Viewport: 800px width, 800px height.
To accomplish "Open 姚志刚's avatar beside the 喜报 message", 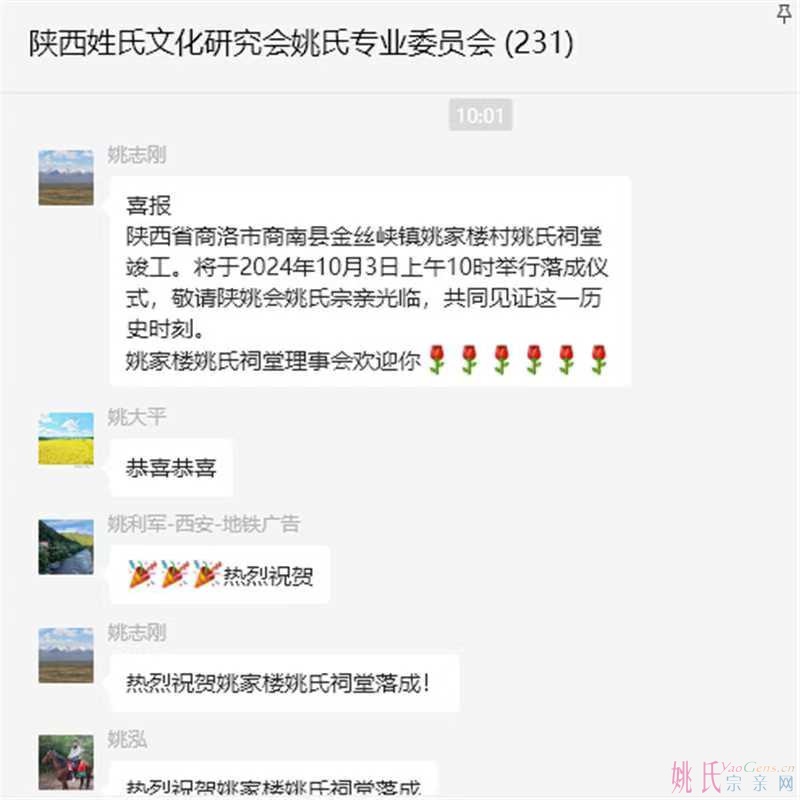I will [x=66, y=177].
